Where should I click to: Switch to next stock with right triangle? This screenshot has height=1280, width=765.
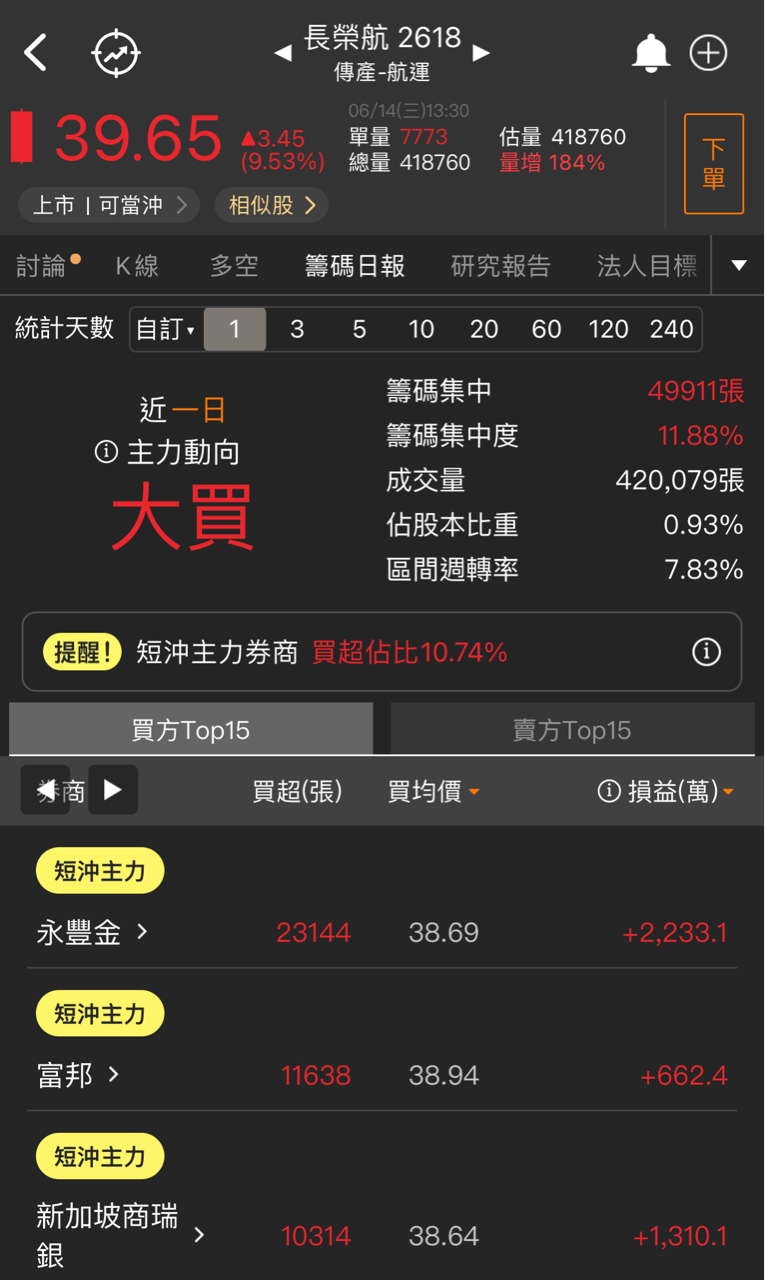click(481, 53)
